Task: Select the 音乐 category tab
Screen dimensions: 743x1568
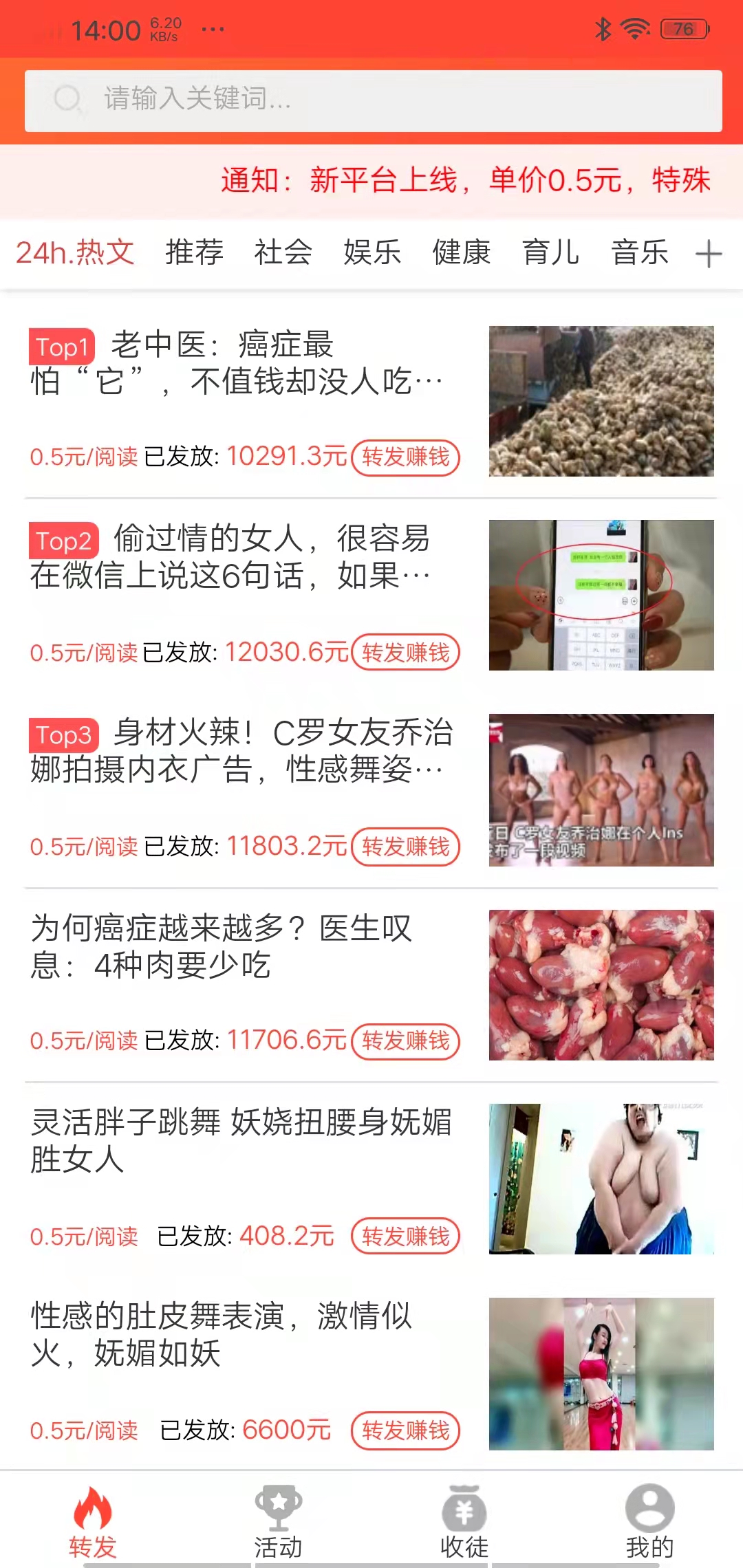Action: coord(640,254)
